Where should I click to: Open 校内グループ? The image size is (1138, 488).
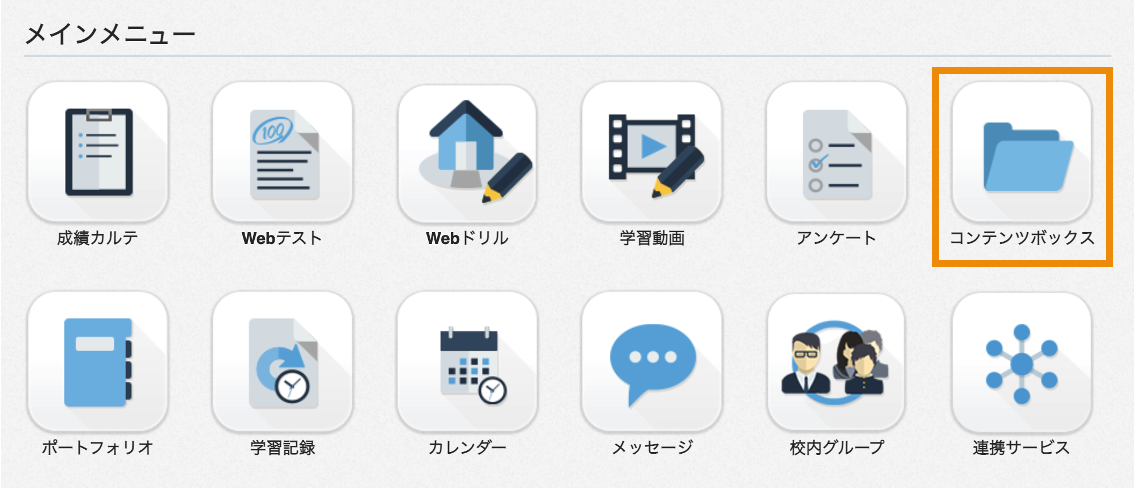836,362
